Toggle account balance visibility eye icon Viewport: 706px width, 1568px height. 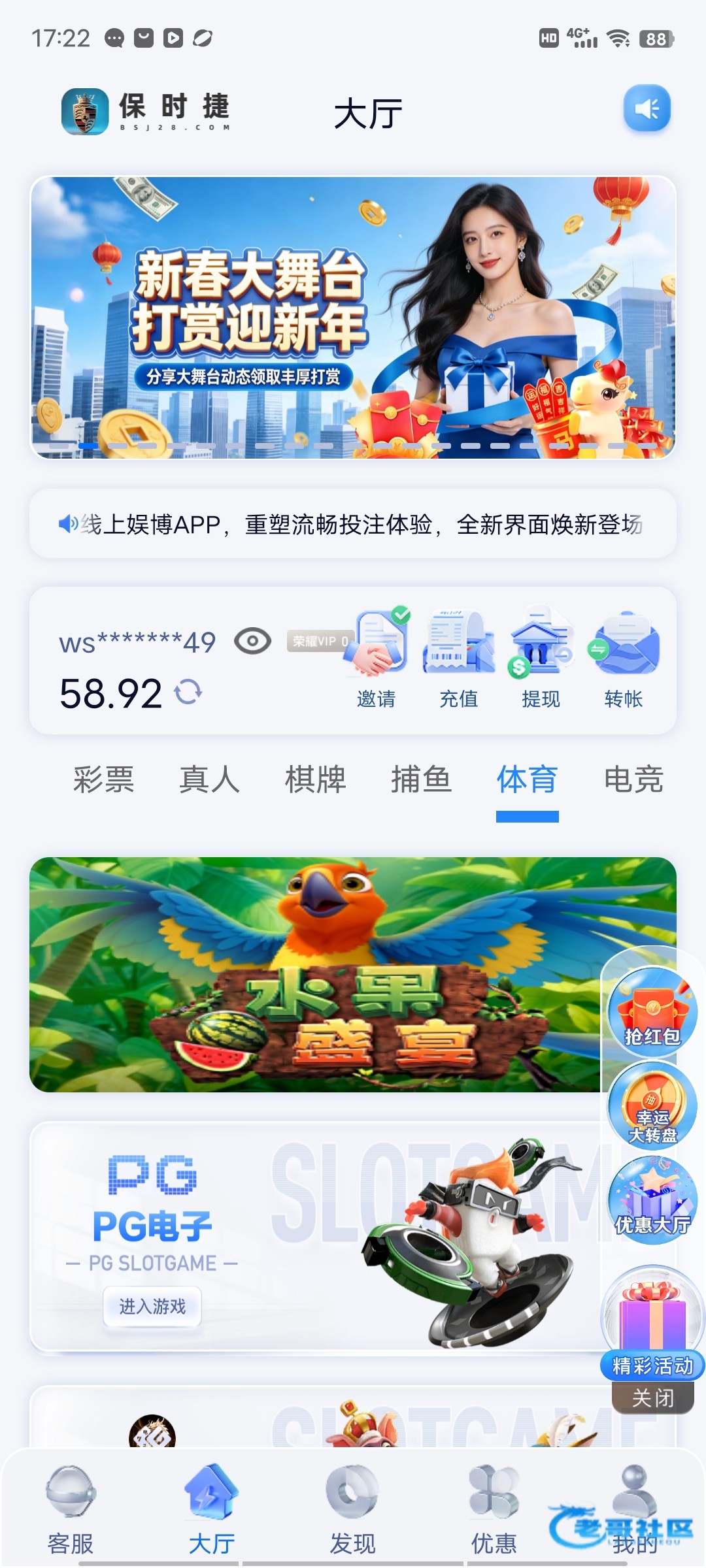click(252, 641)
